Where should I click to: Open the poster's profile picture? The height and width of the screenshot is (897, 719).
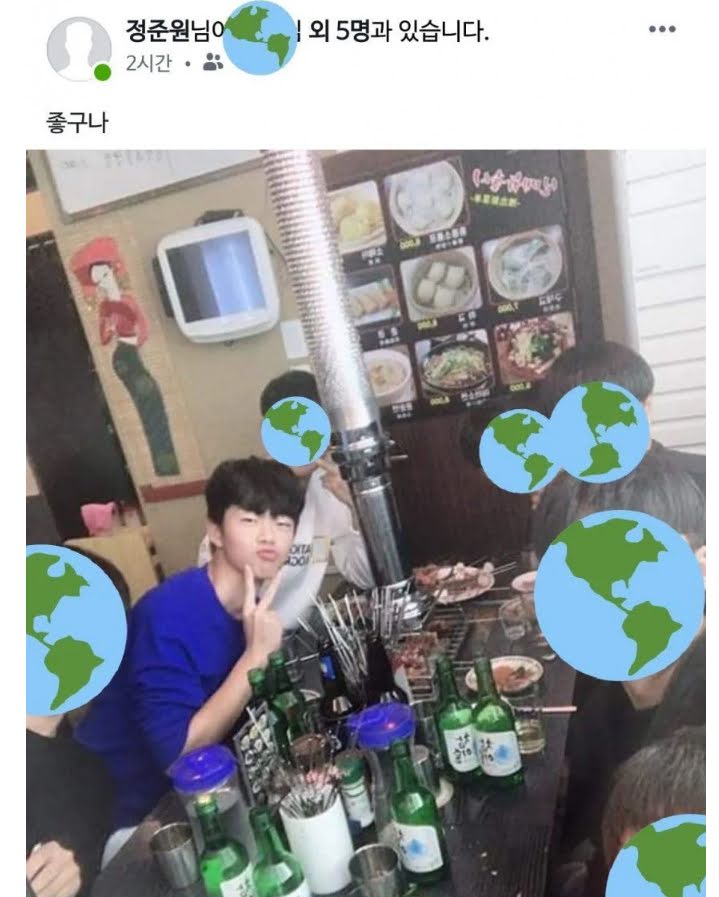[79, 48]
